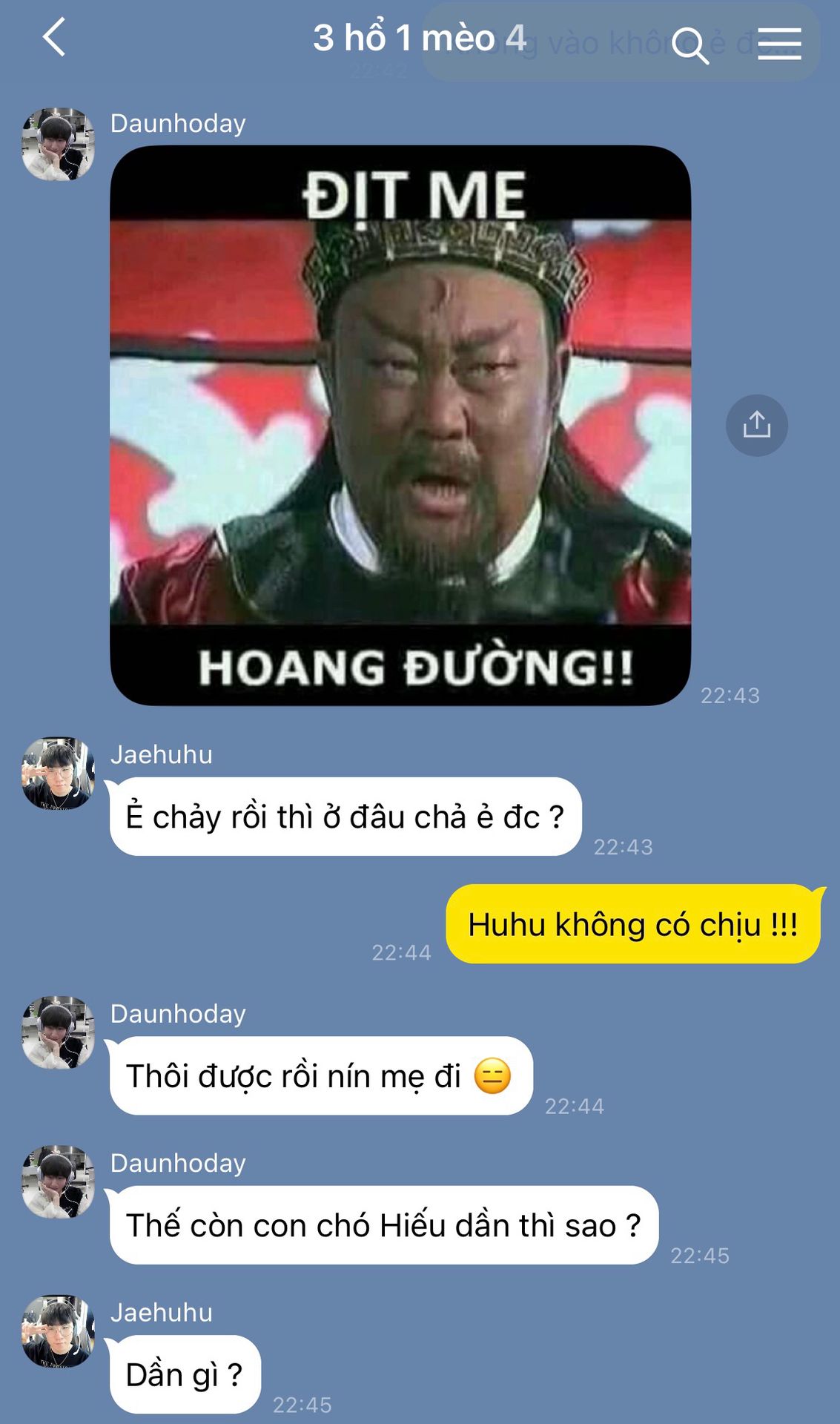Open the chat's hamburger menu
The width and height of the screenshot is (840, 1424).
[x=779, y=44]
